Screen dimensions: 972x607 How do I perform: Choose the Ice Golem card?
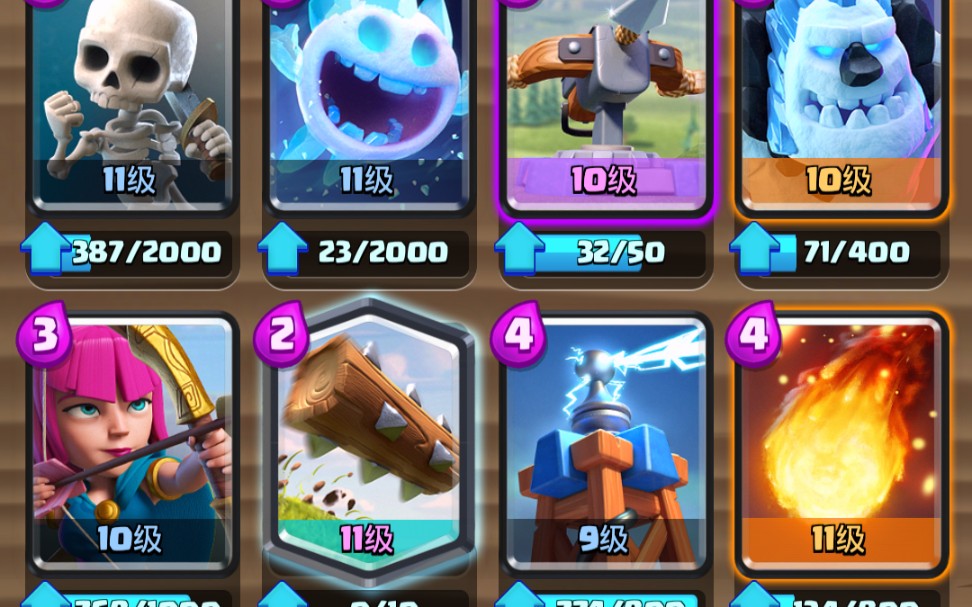coord(840,100)
